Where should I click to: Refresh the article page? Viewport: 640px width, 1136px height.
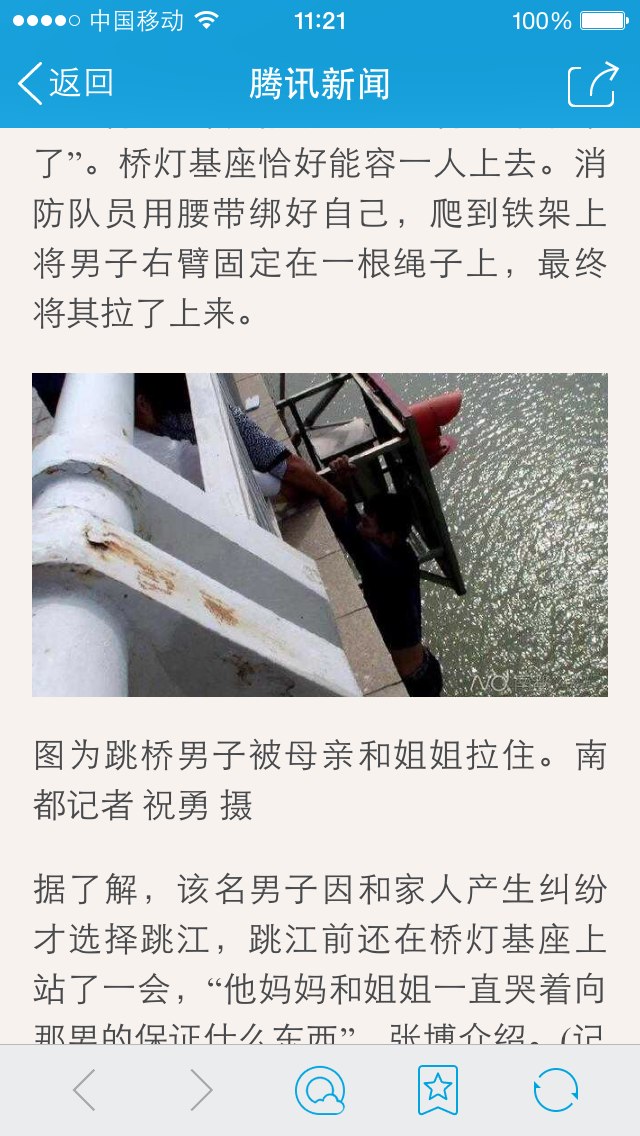click(556, 1090)
